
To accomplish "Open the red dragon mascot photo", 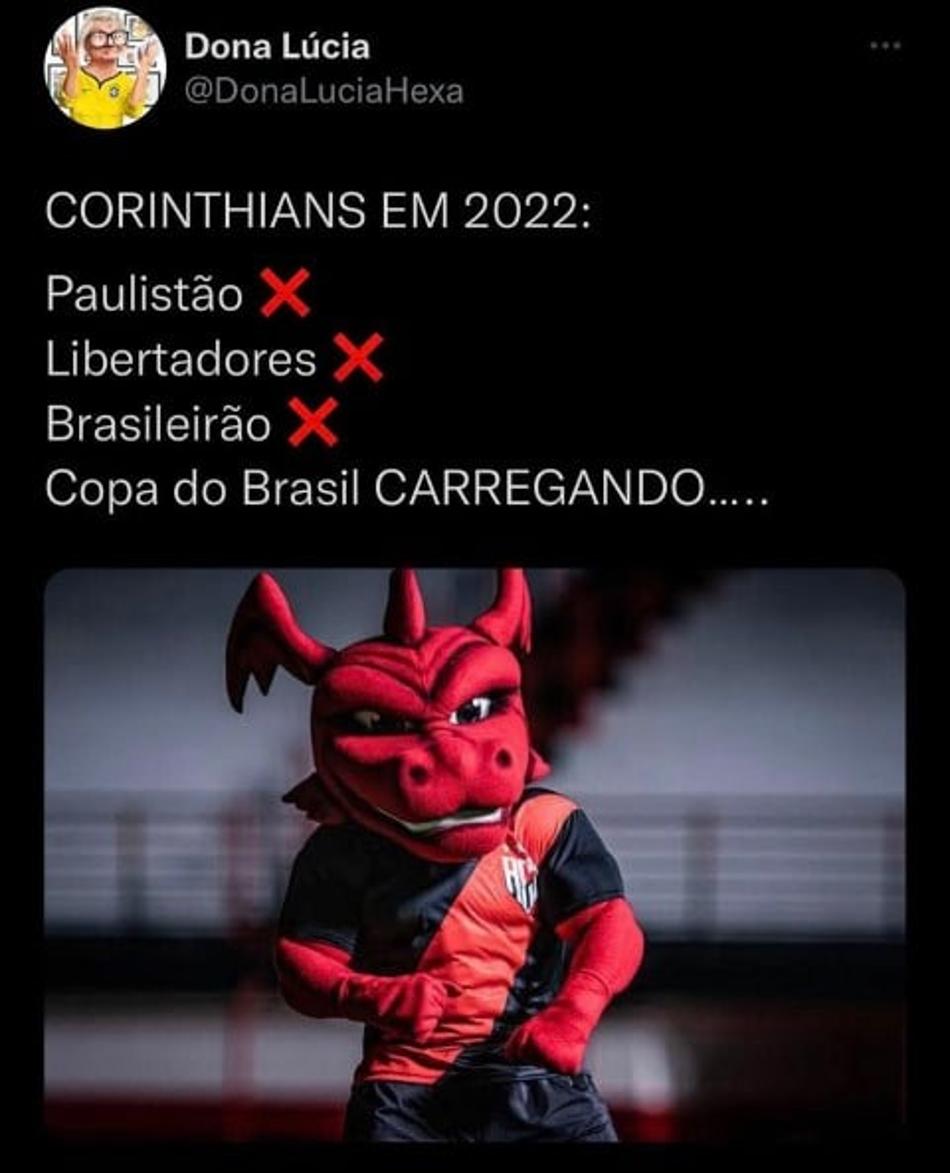I will 474,854.
